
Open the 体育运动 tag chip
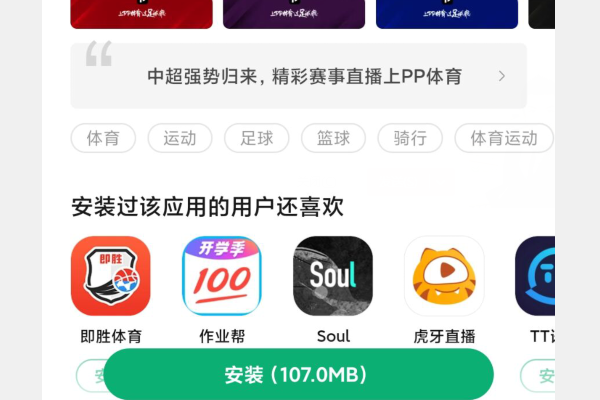coord(504,139)
